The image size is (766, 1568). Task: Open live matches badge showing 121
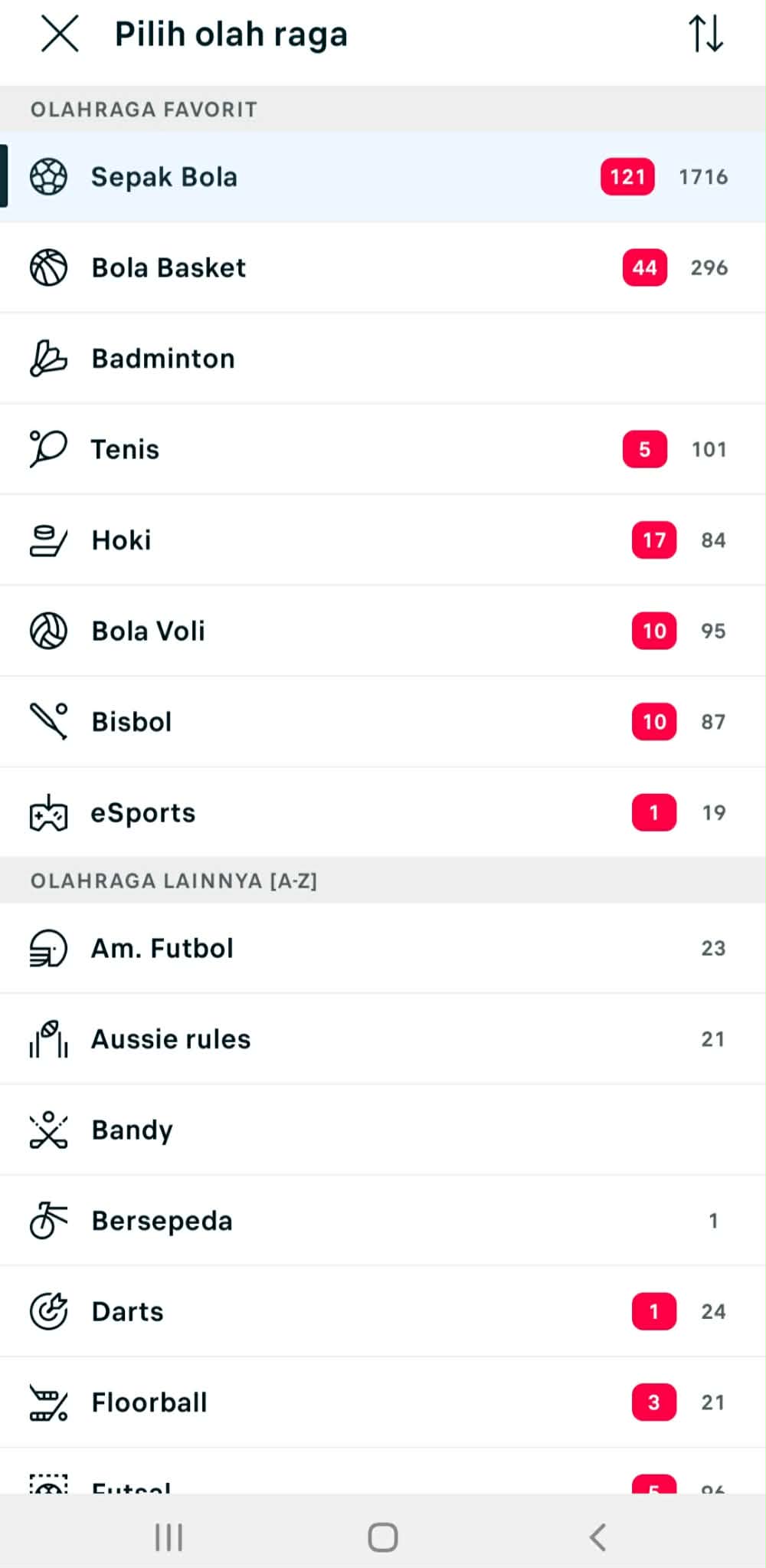(627, 177)
